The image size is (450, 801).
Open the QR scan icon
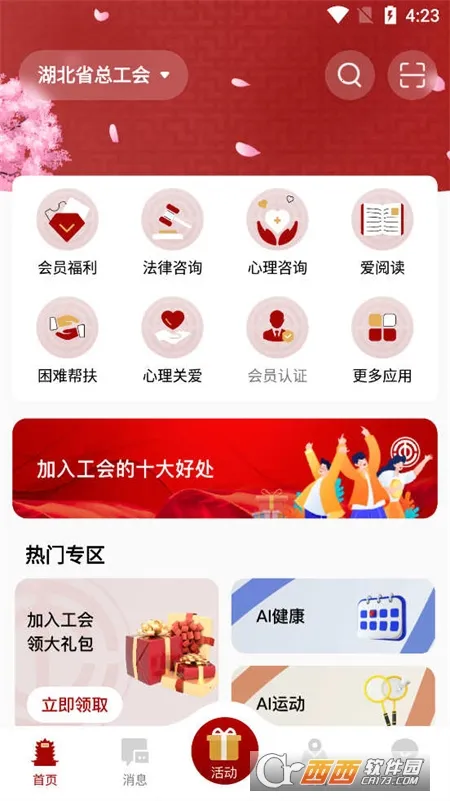point(412,75)
